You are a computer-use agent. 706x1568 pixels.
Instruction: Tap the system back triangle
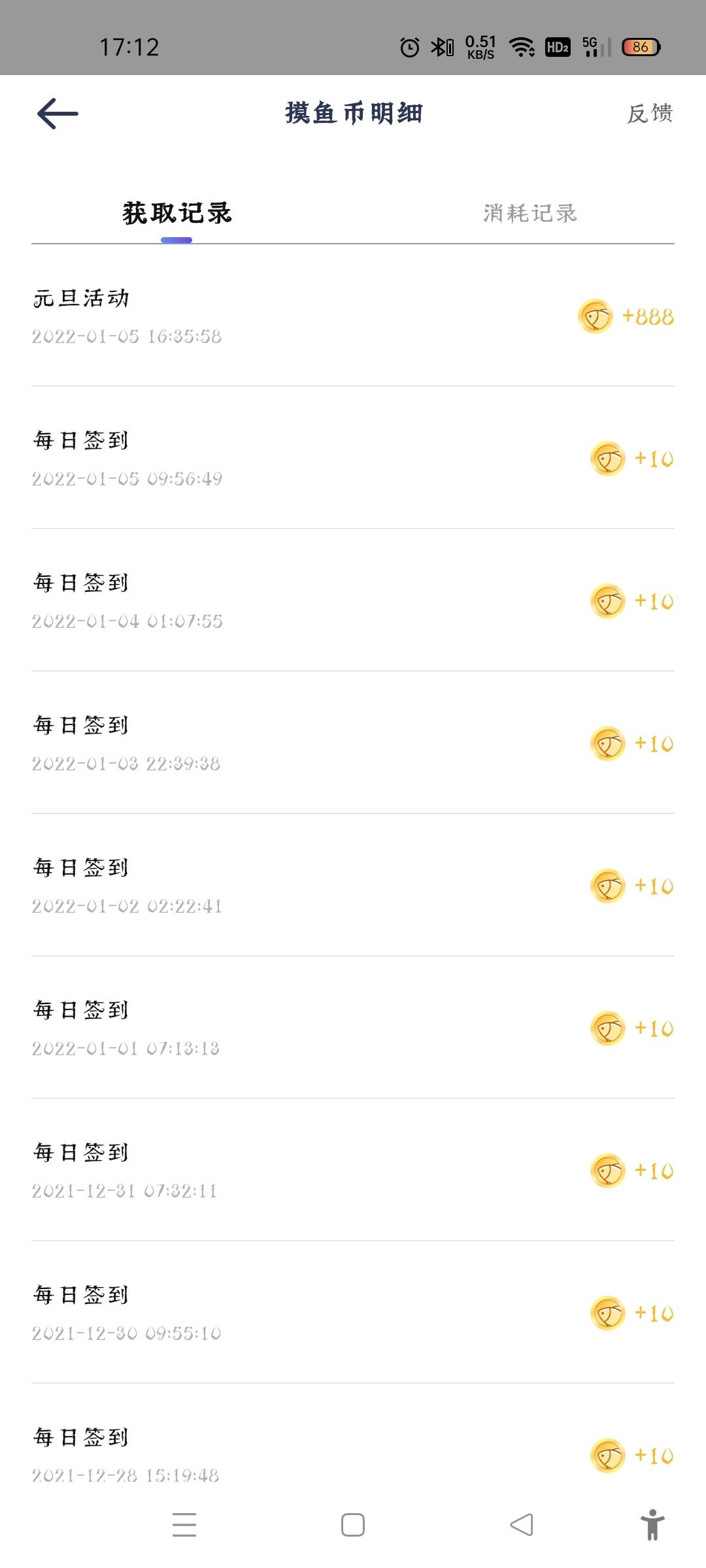(x=522, y=1525)
